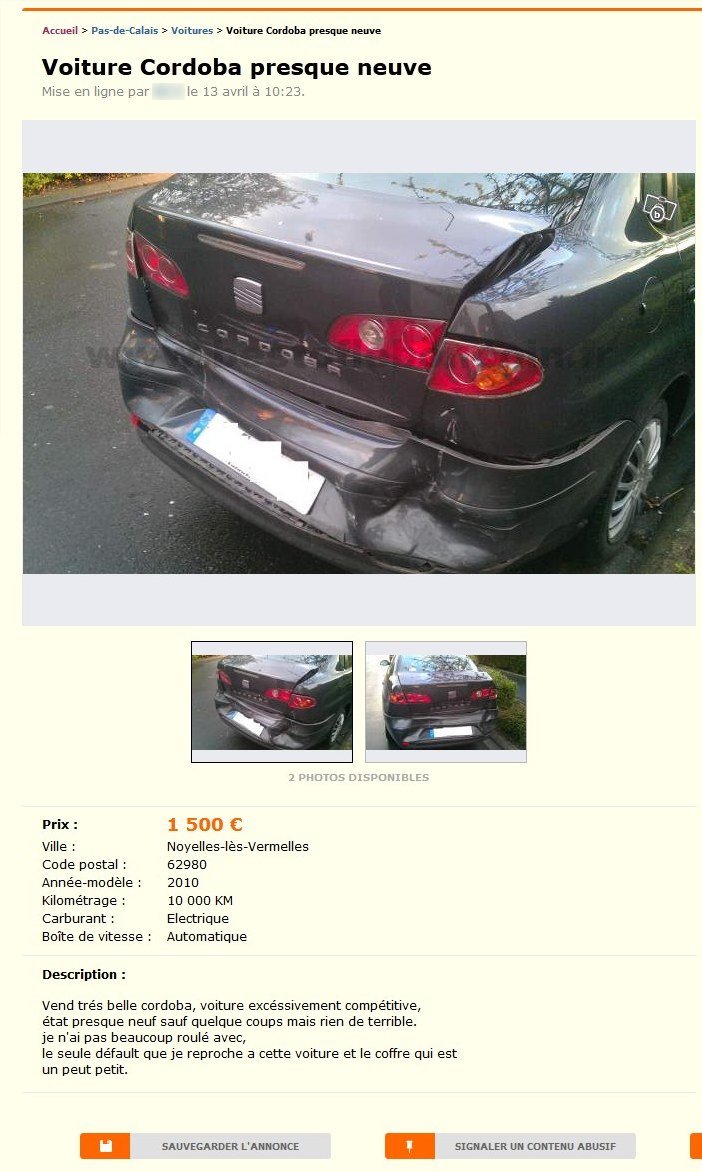Open the Voitures category breadcrumb
The width and height of the screenshot is (702, 1172).
click(192, 31)
